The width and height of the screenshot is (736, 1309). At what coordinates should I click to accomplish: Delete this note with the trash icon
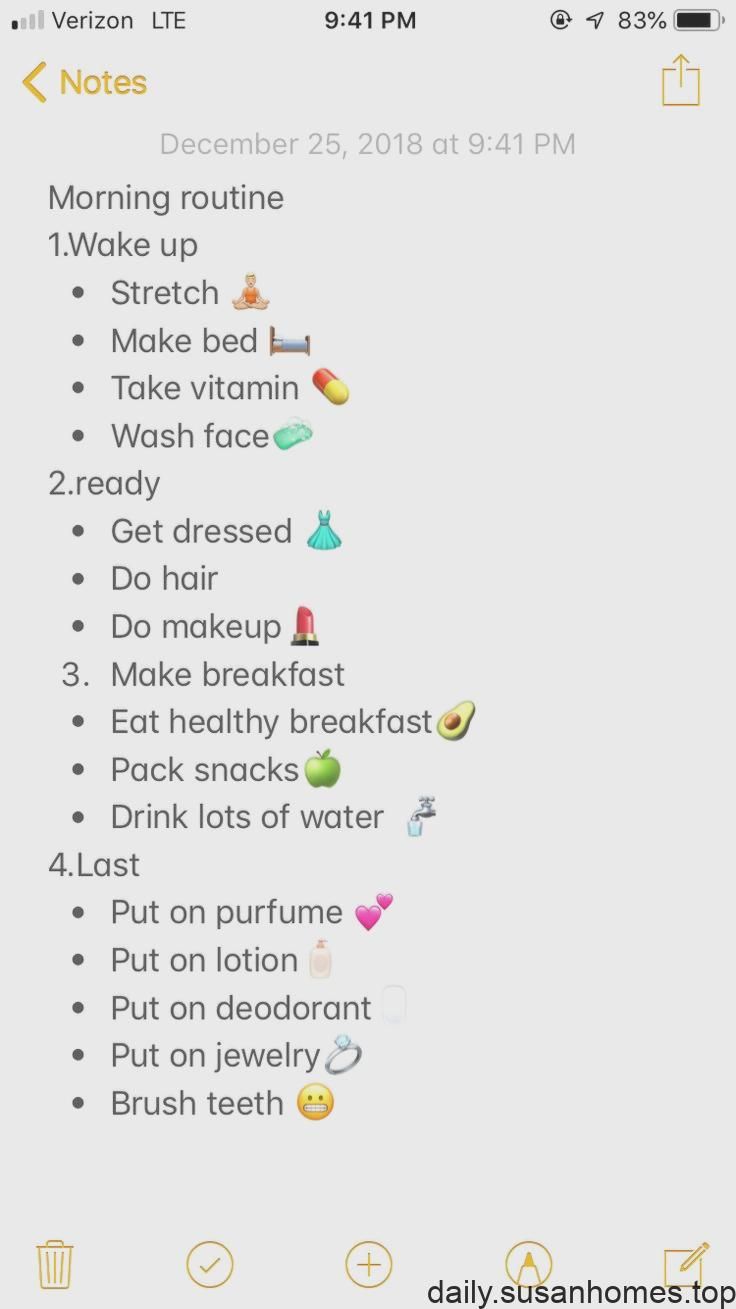54,1265
